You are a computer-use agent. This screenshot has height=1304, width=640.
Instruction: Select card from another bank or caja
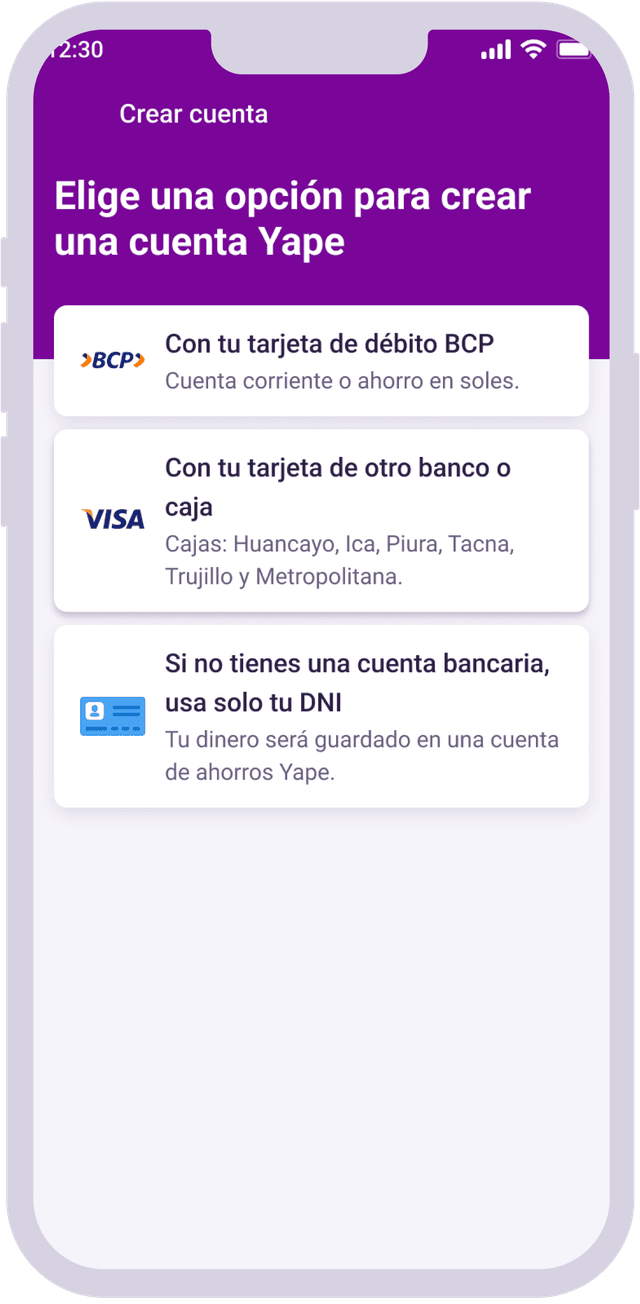pyautogui.click(x=321, y=520)
